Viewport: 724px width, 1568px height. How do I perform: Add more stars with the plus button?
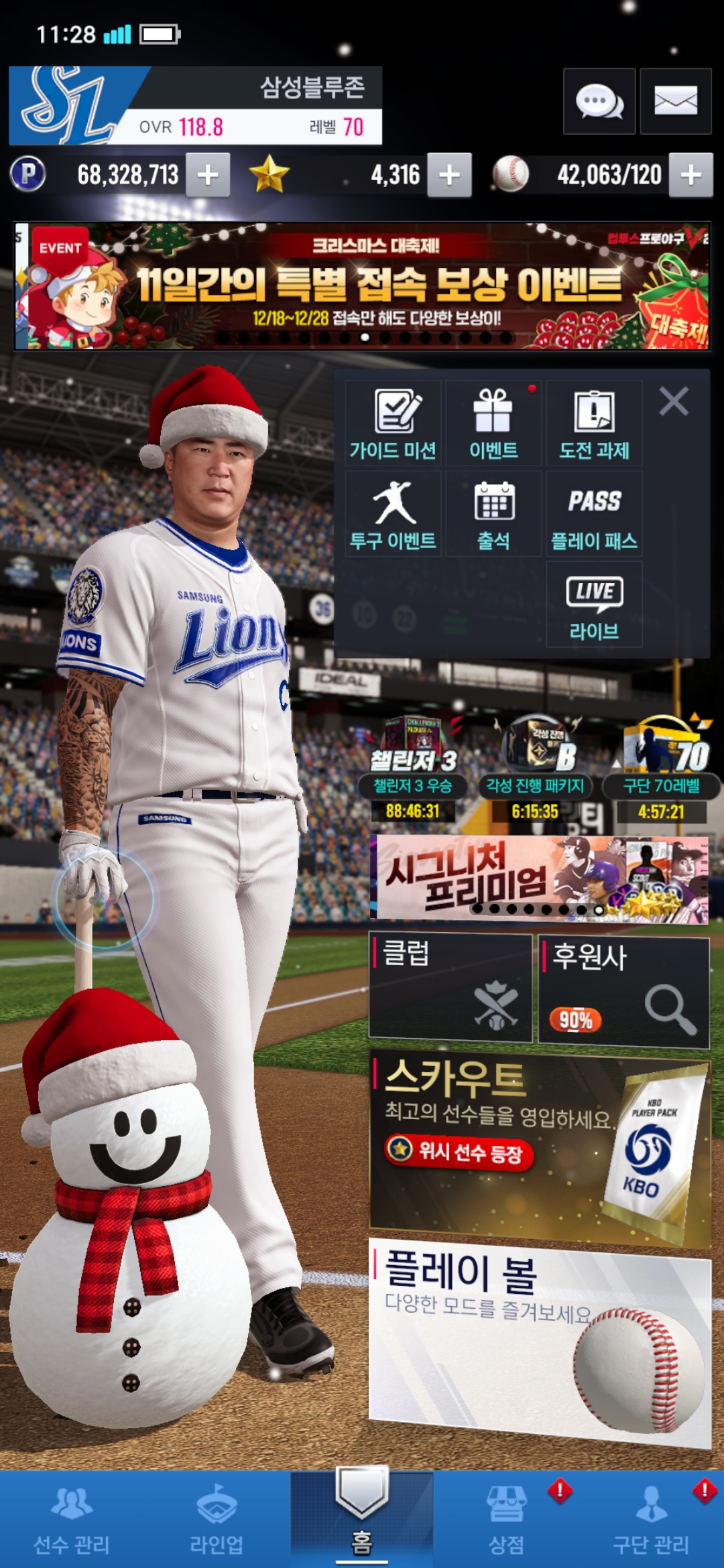[449, 176]
